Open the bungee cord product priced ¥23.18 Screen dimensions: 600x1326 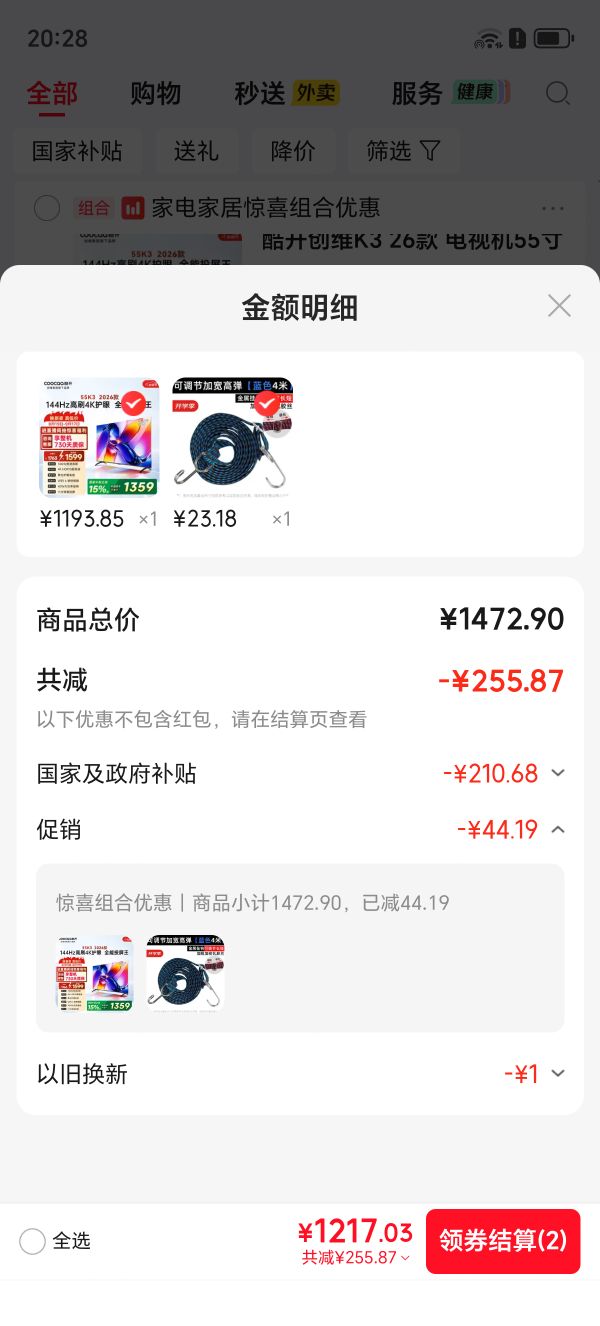233,436
